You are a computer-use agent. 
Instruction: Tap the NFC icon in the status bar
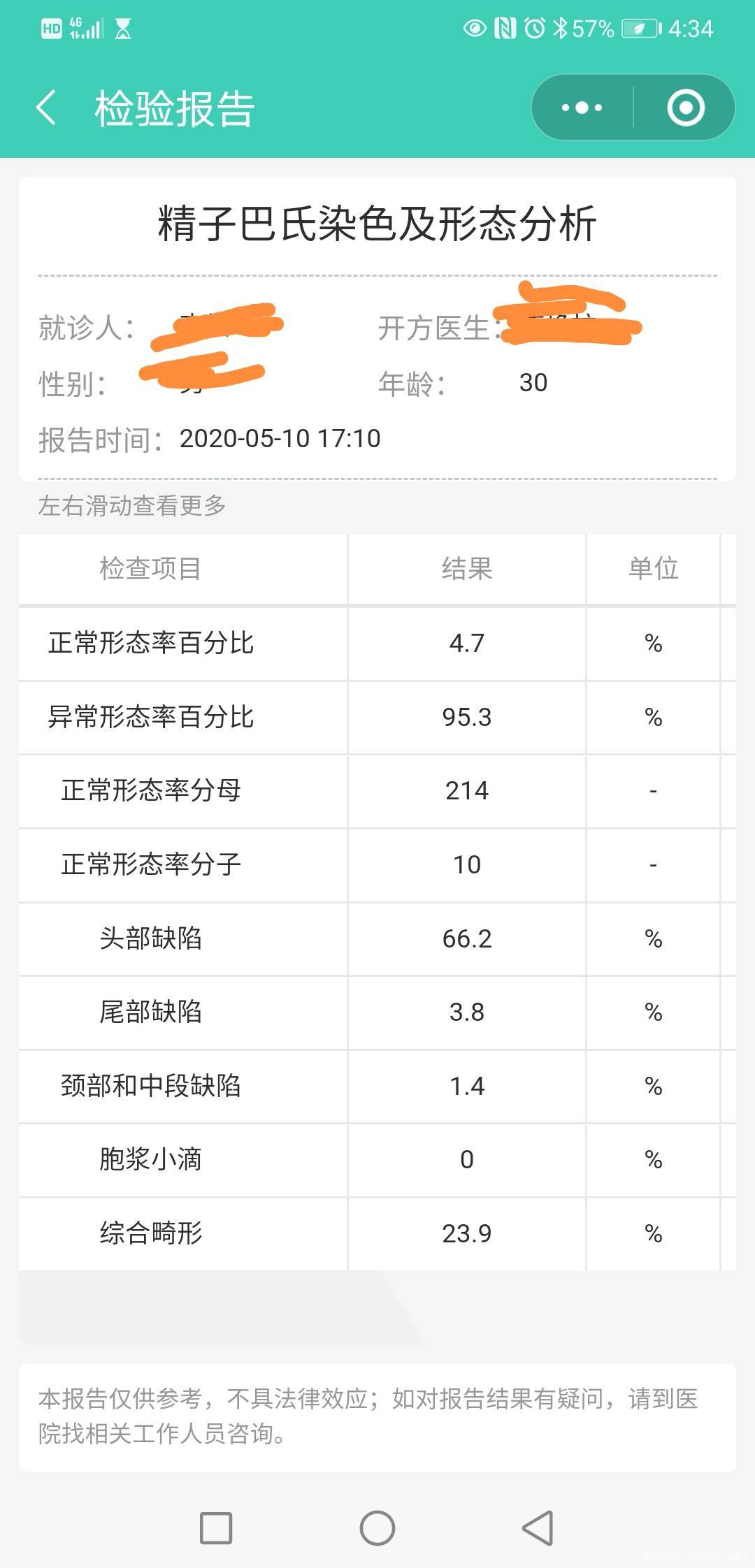coord(504,28)
